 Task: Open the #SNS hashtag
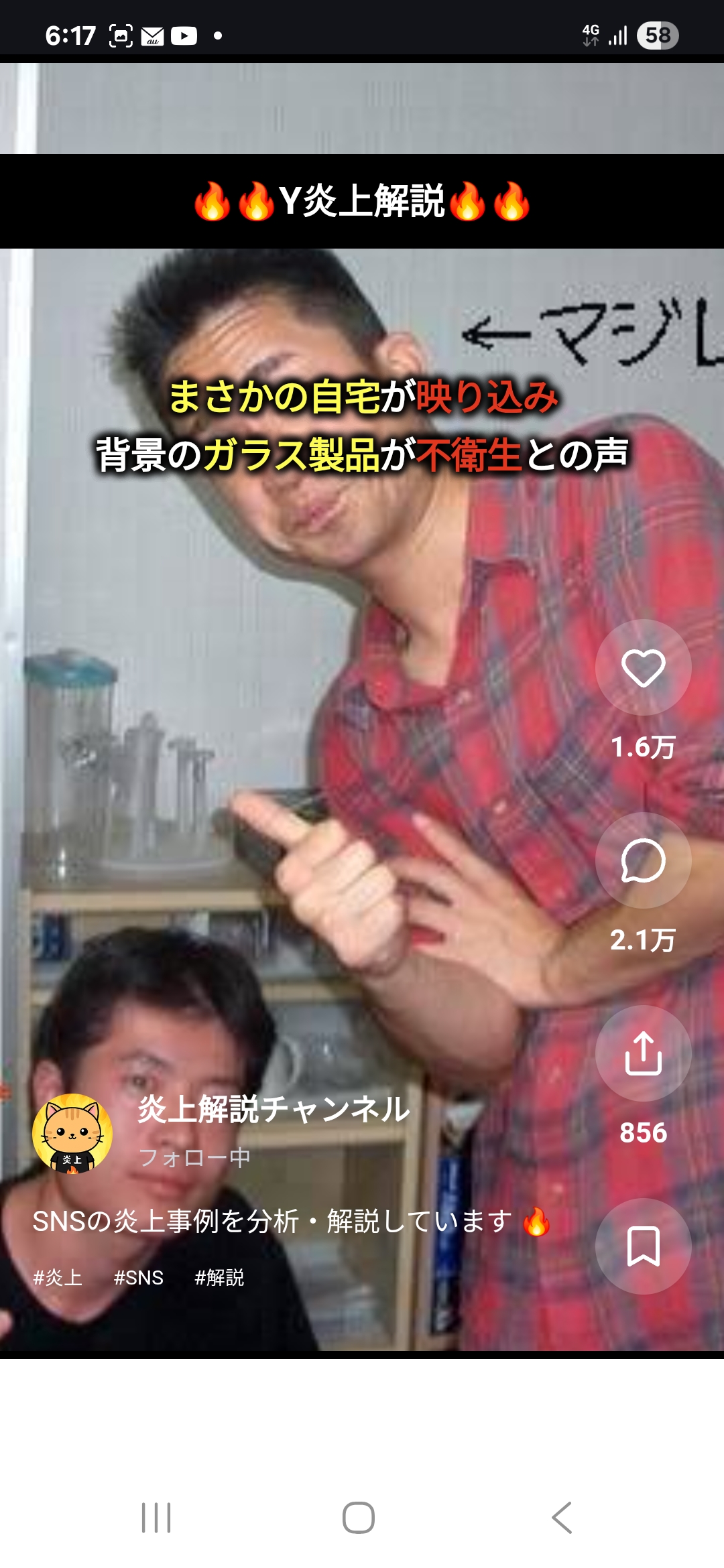(139, 1278)
